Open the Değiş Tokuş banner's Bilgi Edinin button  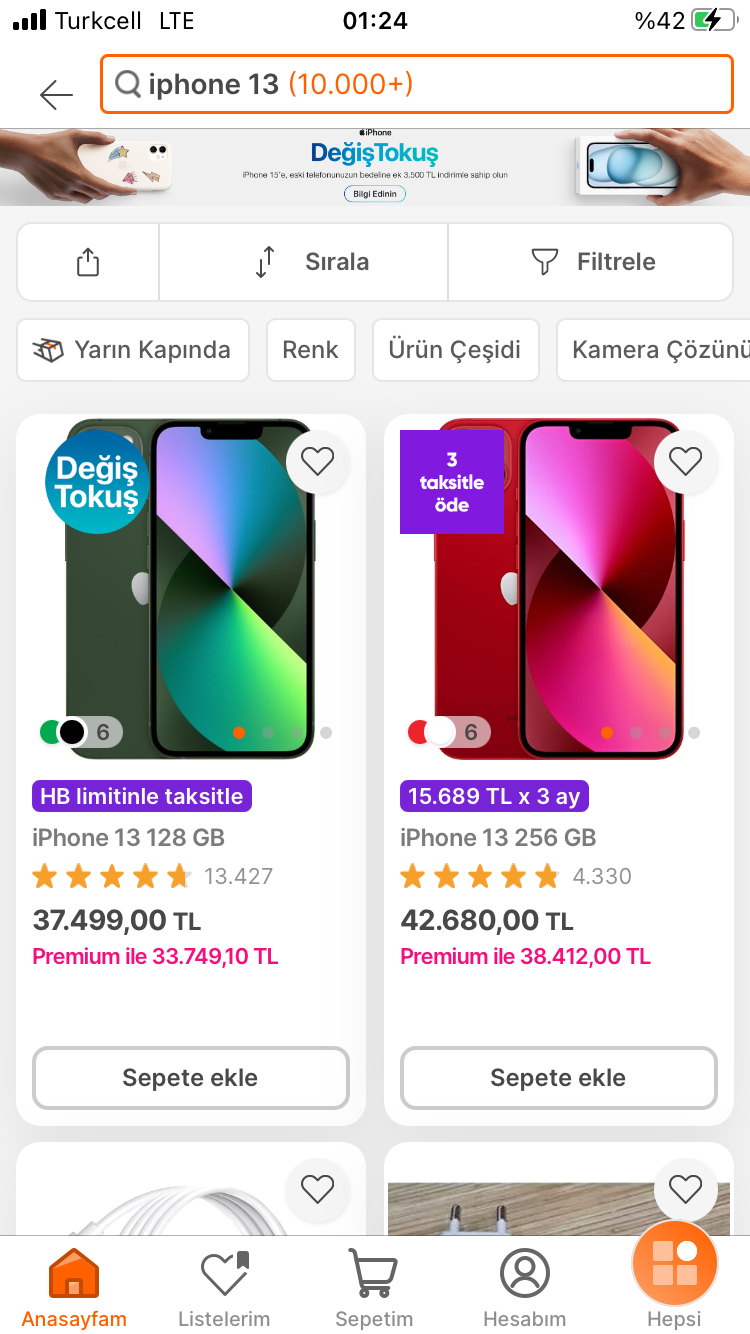(x=375, y=194)
